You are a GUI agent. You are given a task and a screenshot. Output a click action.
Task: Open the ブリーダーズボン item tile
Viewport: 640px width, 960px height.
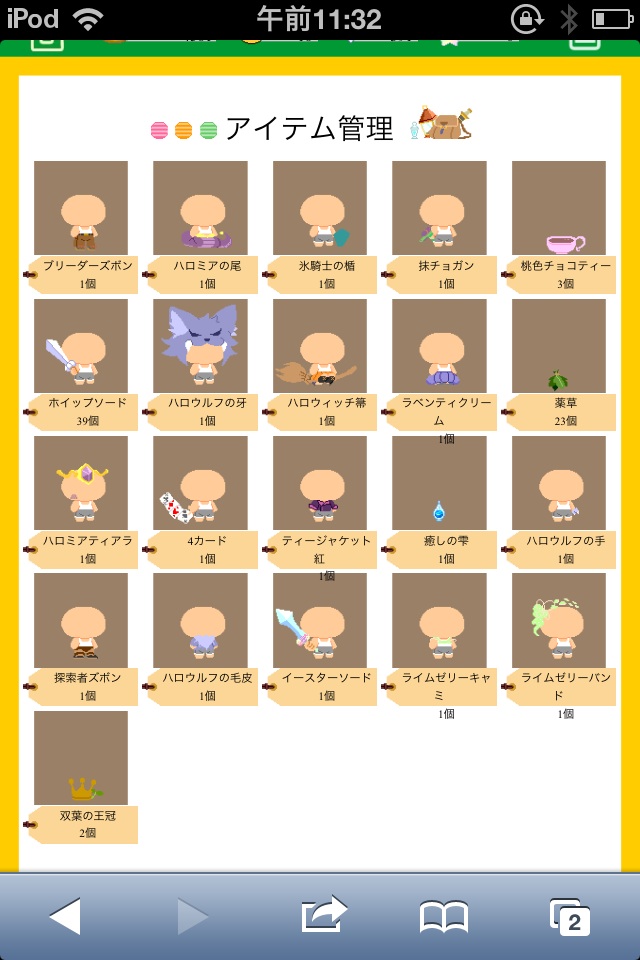81,207
